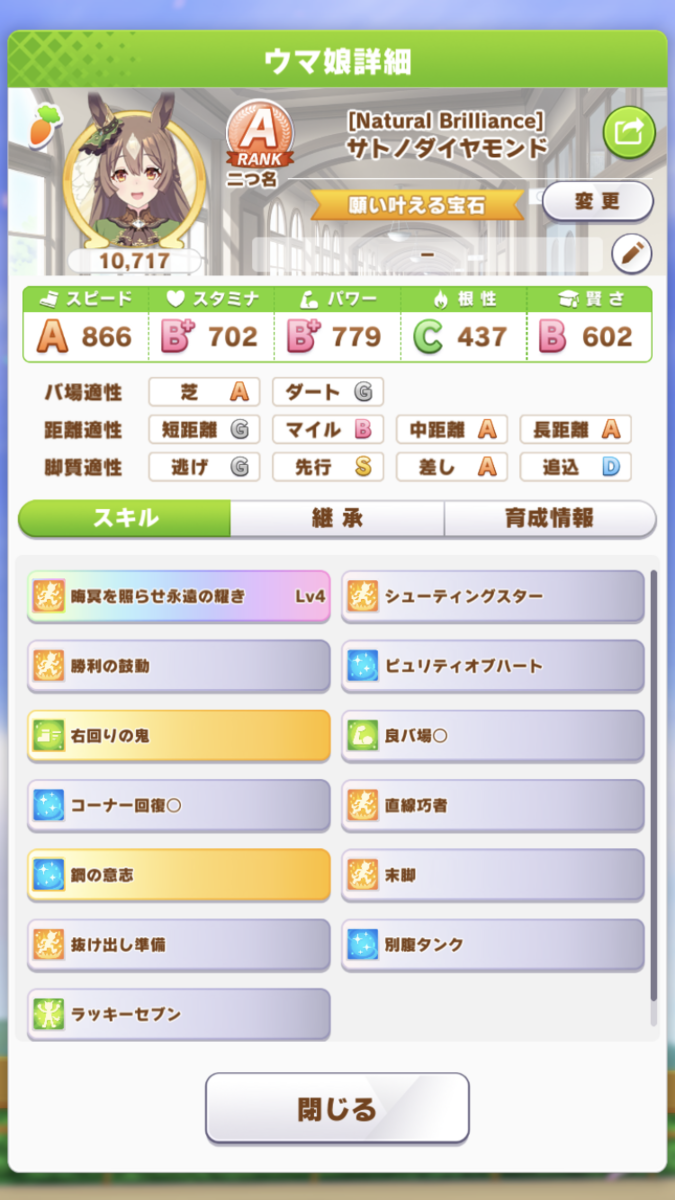Screen dimensions: 675x1200
Task: Tap the green share icon
Action: [x=629, y=132]
